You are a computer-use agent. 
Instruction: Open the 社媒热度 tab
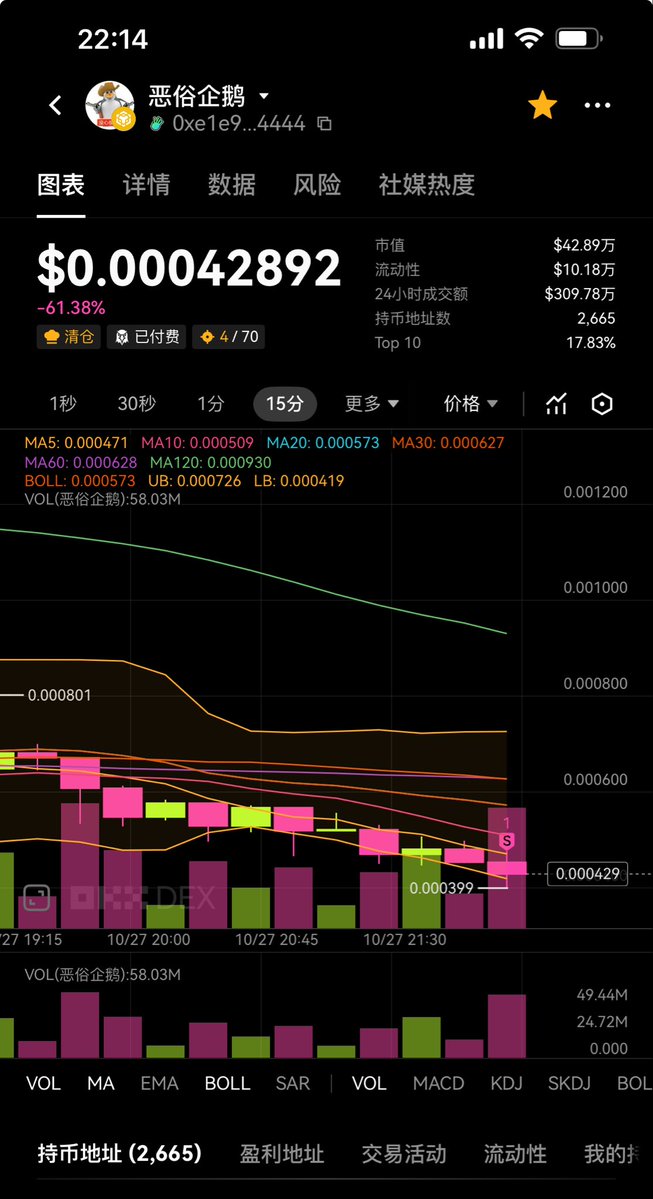coord(426,185)
